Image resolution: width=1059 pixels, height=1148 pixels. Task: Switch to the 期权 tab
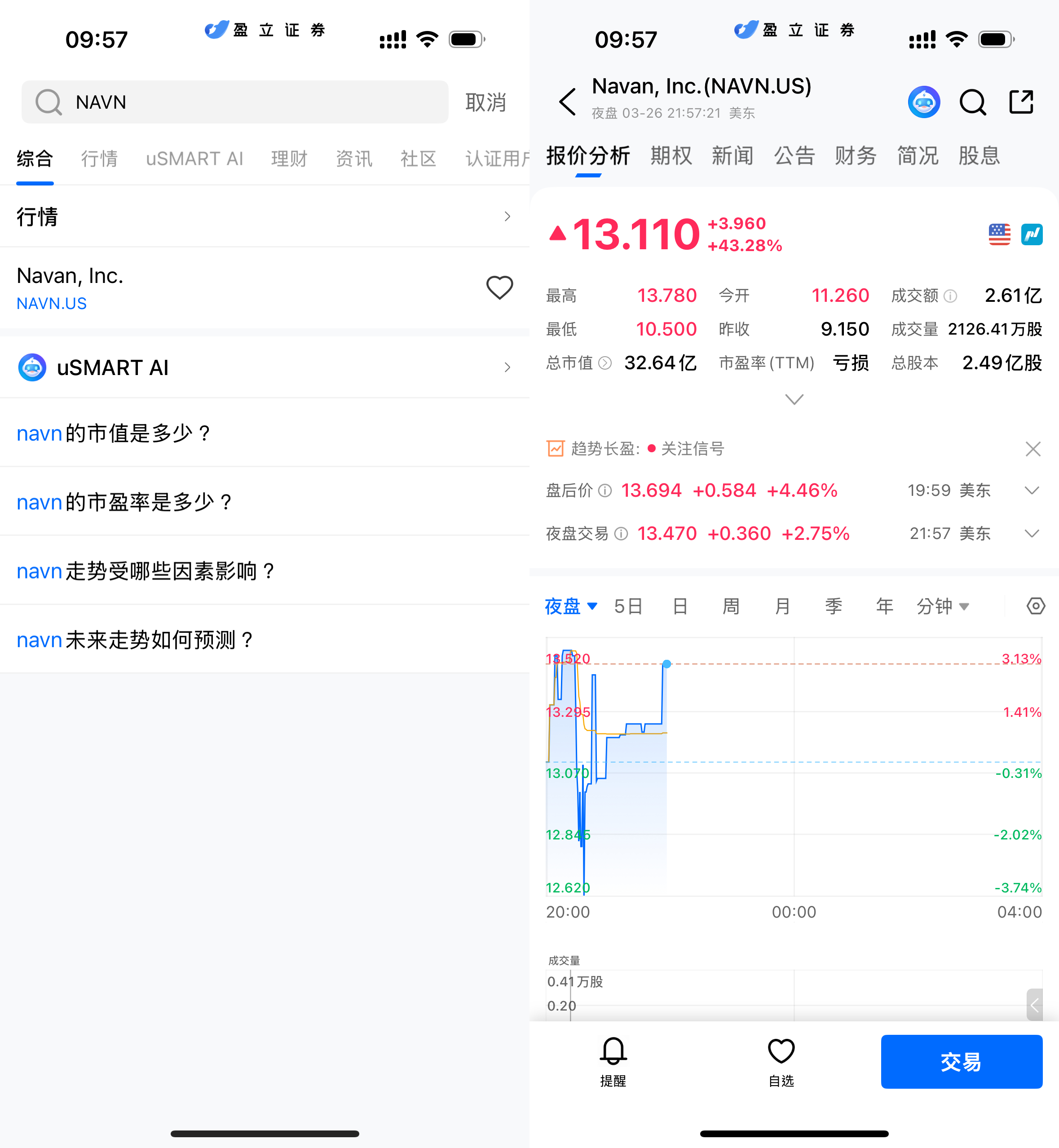pyautogui.click(x=671, y=156)
